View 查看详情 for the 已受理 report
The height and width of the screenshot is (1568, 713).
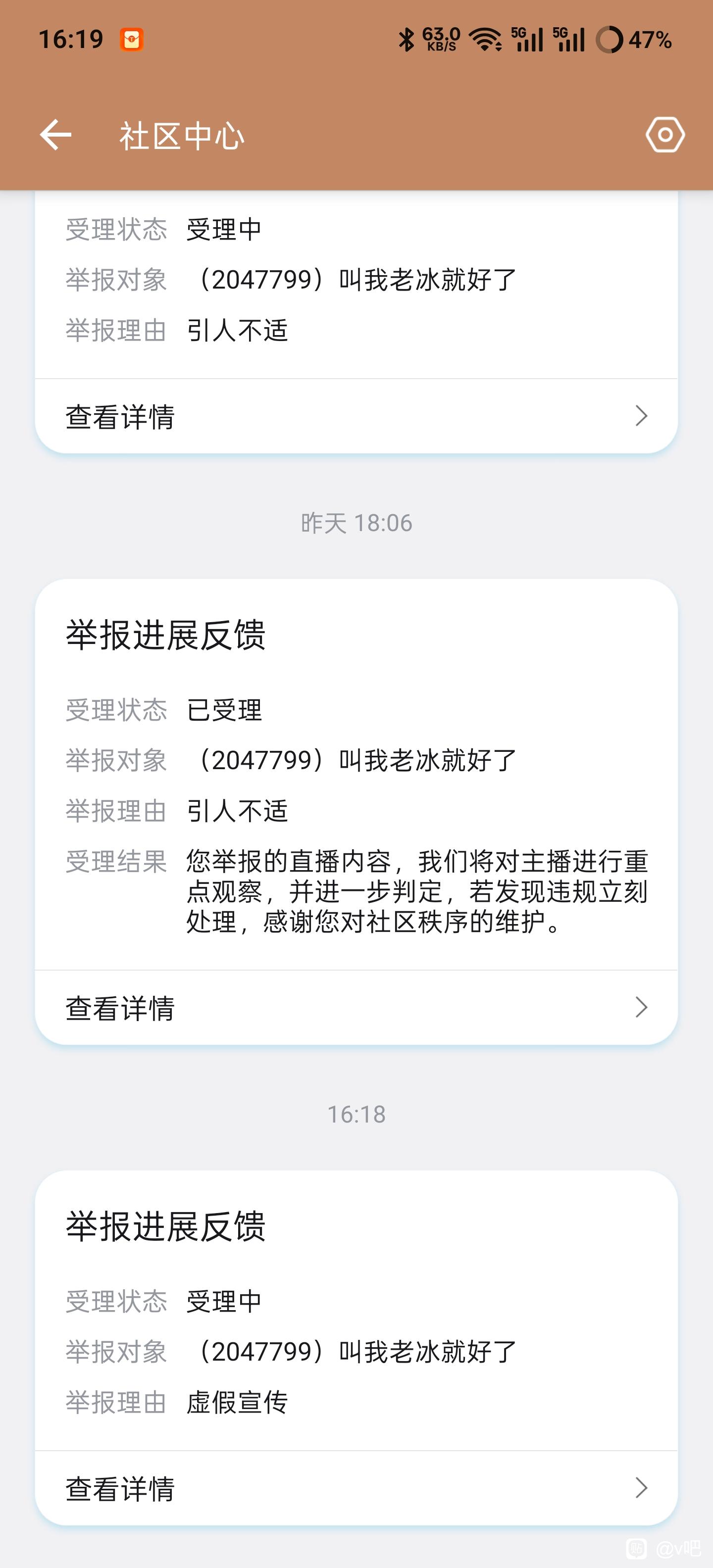point(356,1007)
